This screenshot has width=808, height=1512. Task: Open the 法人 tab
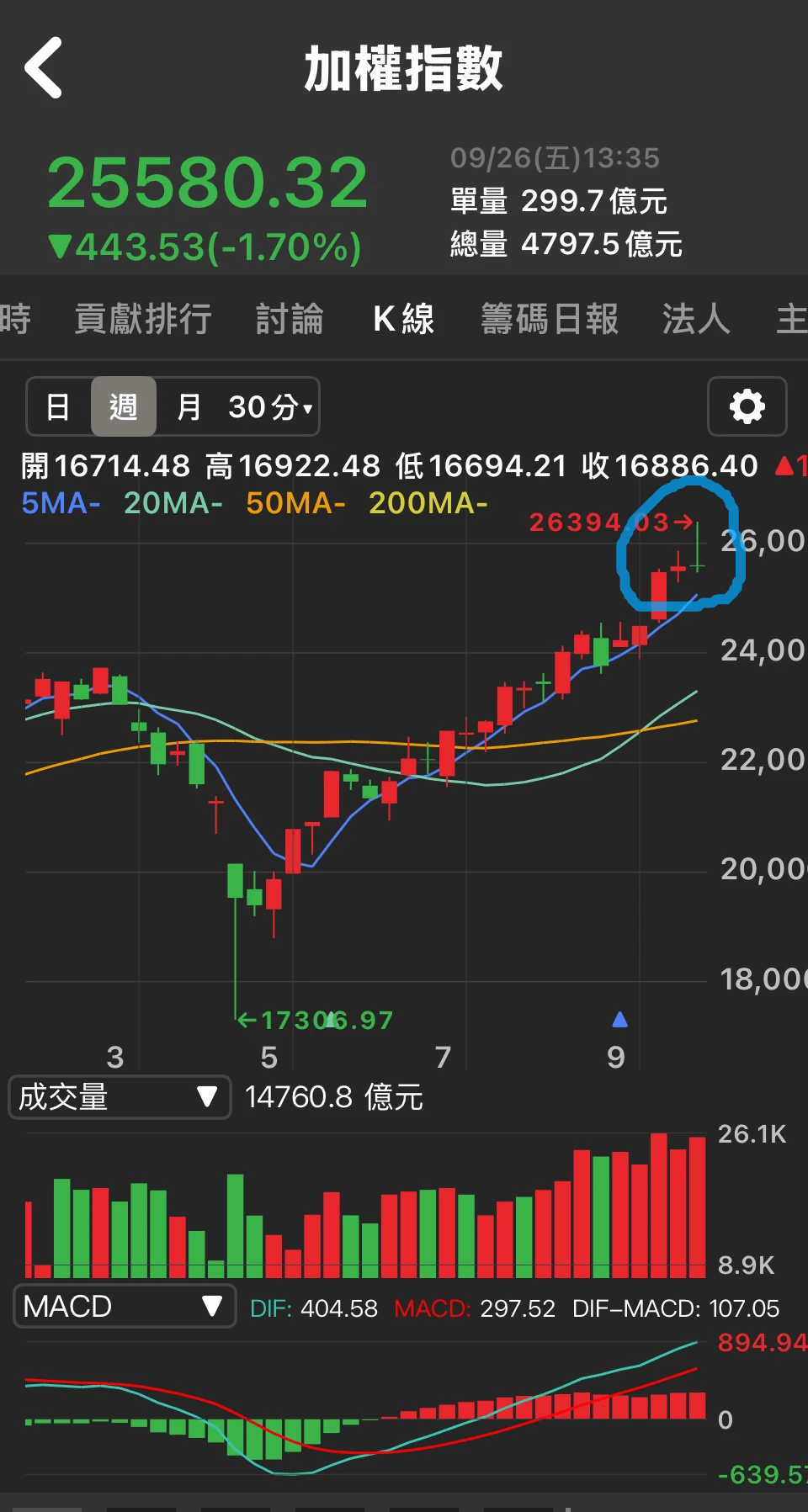pyautogui.click(x=695, y=319)
